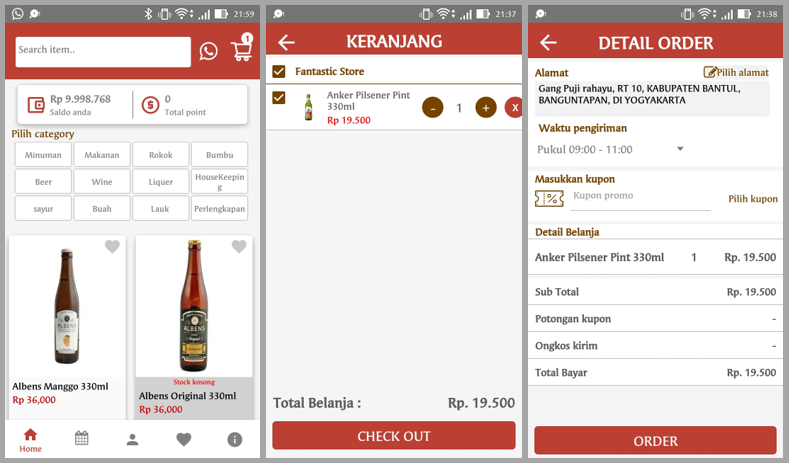Image resolution: width=789 pixels, height=463 pixels.
Task: Select the Minuman category chip
Action: tap(43, 155)
